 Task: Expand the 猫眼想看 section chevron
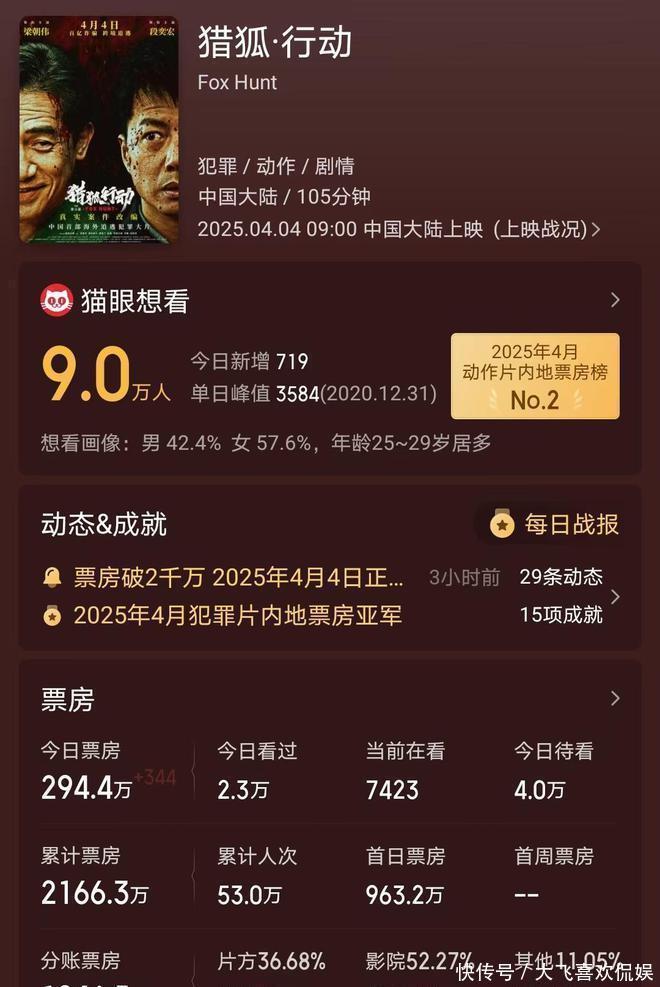(614, 300)
